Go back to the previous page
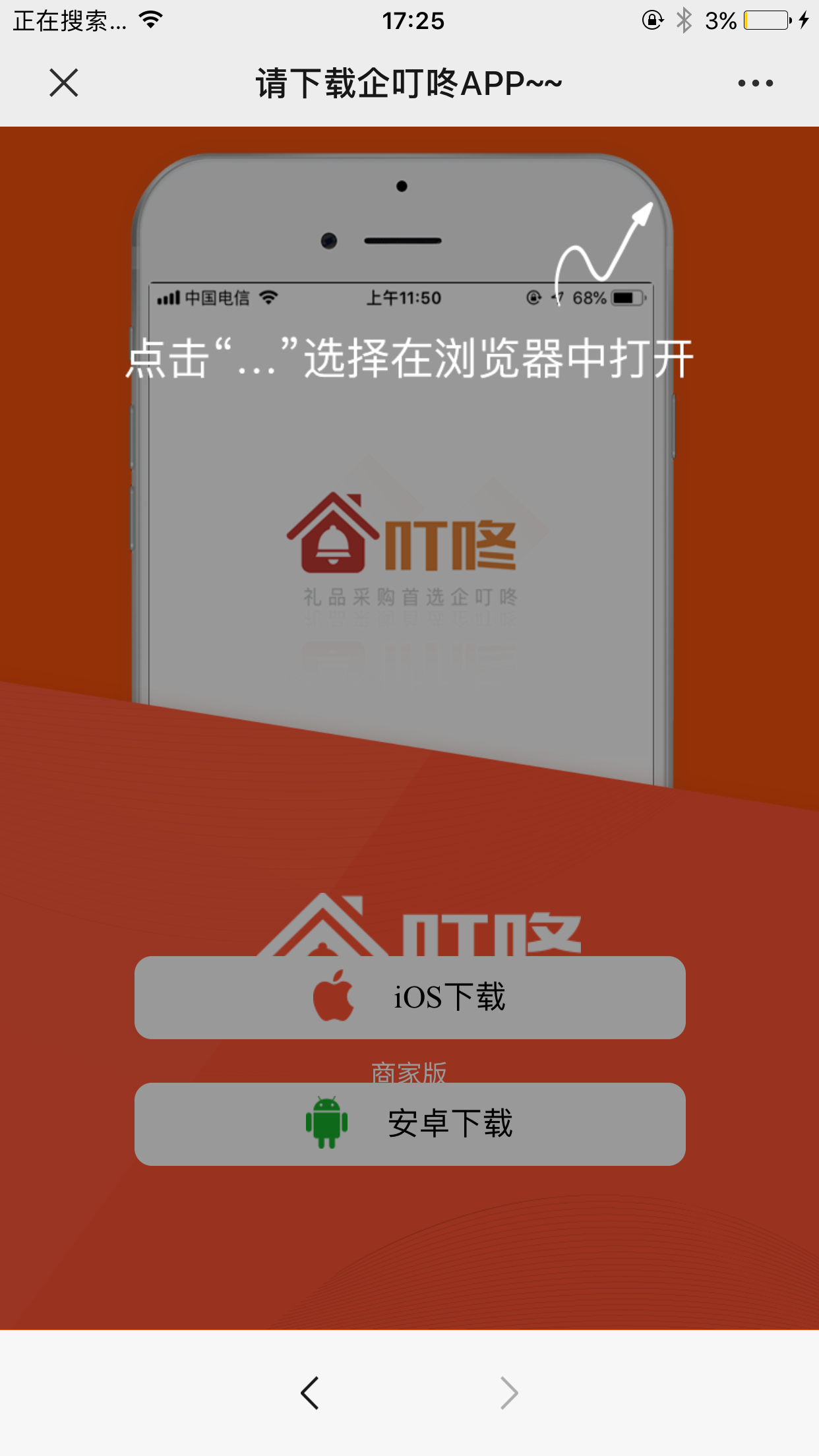 [x=309, y=1393]
